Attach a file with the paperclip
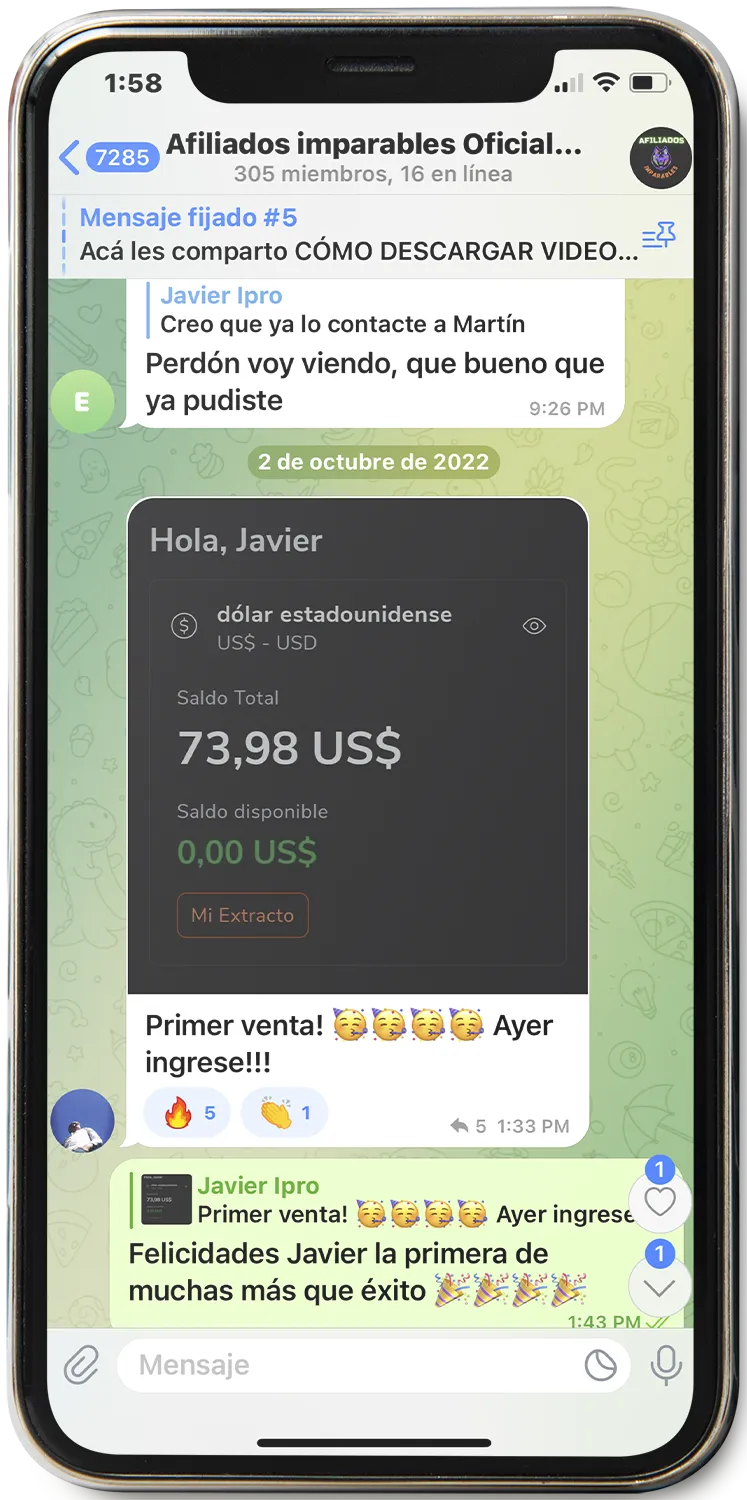Viewport: 747px width, 1500px height. pyautogui.click(x=82, y=1365)
